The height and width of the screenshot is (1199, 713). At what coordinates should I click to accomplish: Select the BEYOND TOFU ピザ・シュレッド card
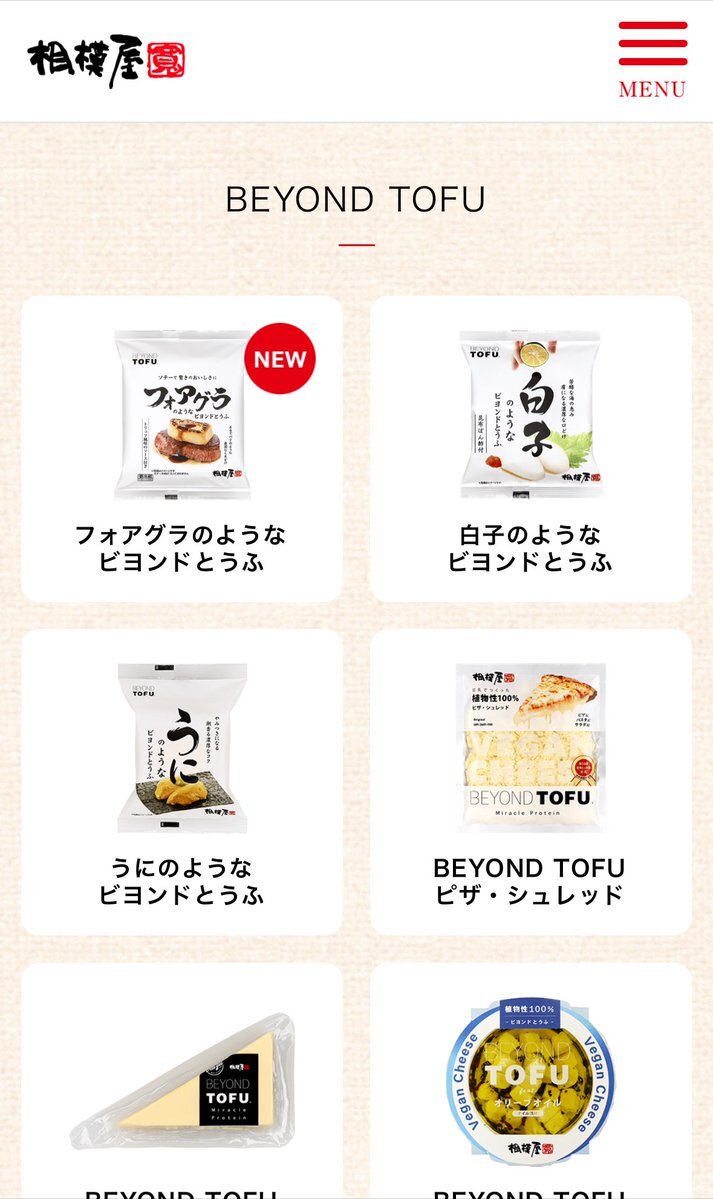(x=531, y=782)
